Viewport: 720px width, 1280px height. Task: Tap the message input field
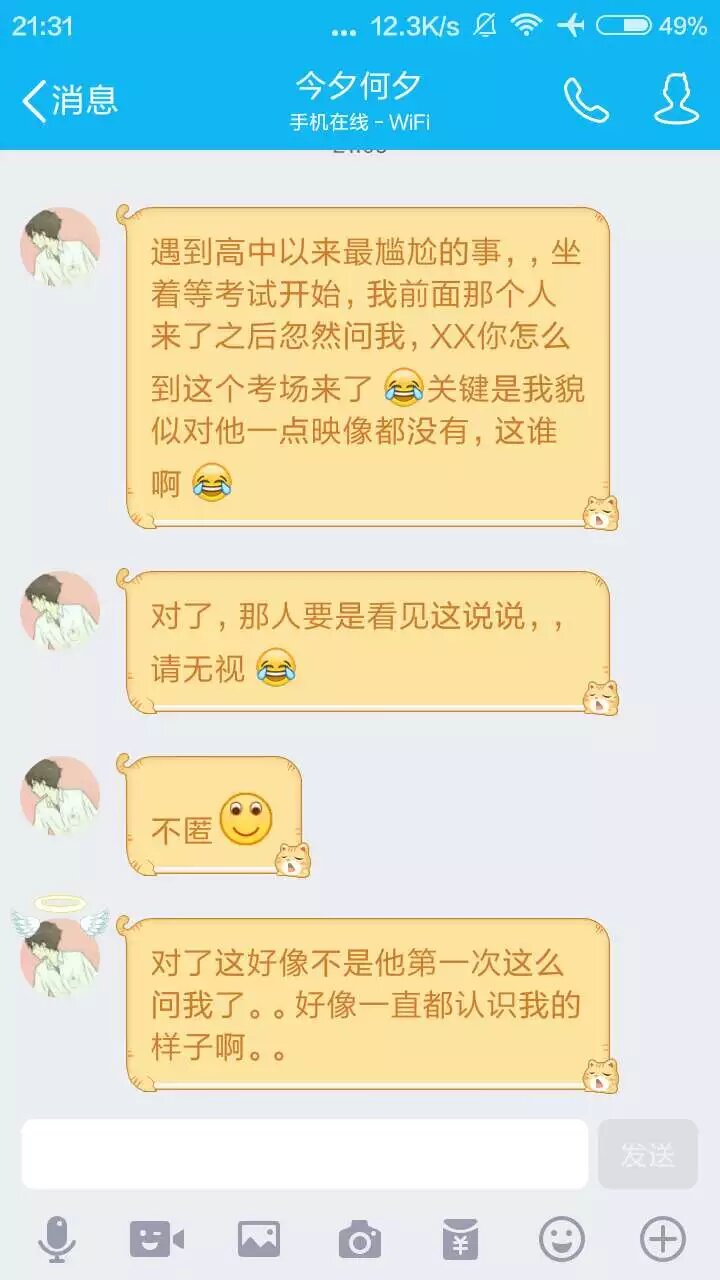point(305,1154)
